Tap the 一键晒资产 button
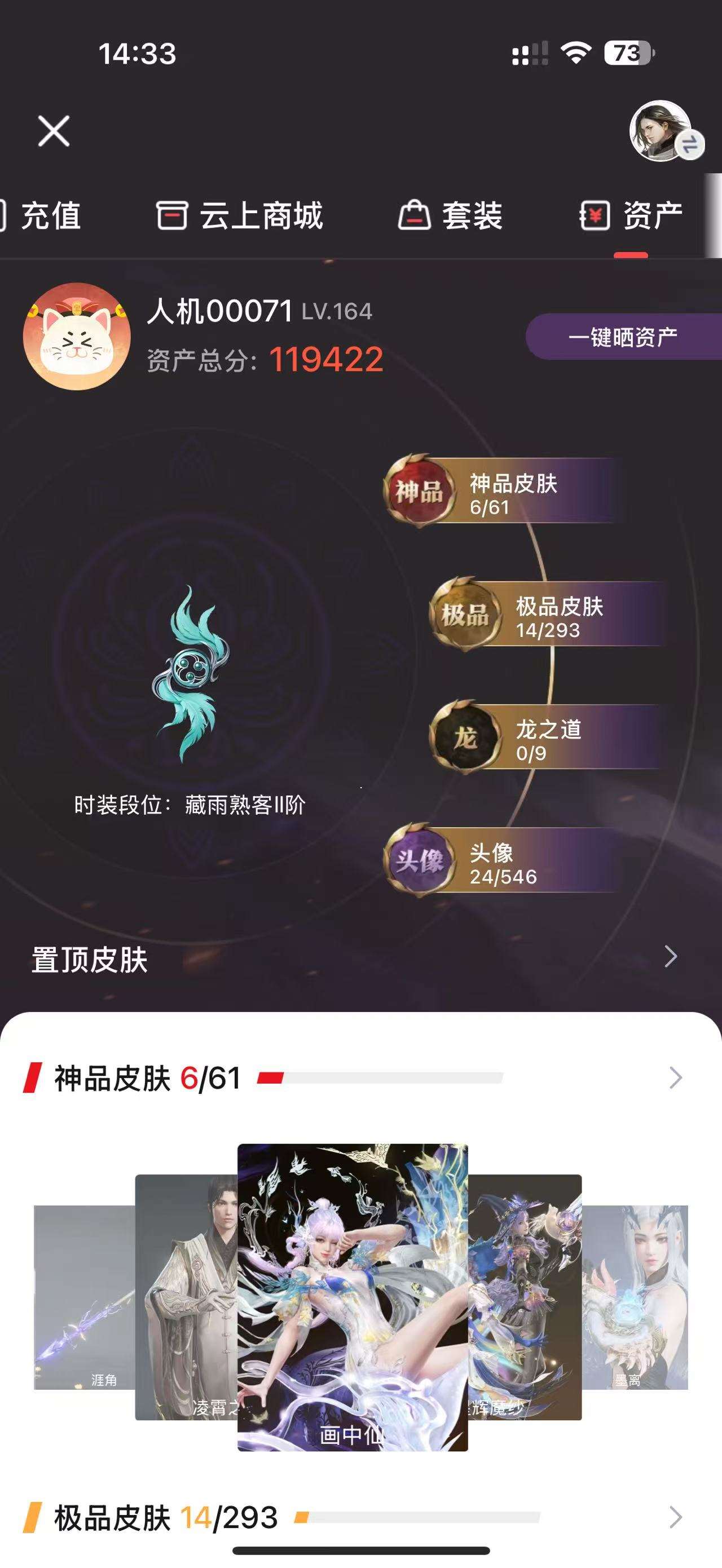This screenshot has width=722, height=1568. coord(622,337)
